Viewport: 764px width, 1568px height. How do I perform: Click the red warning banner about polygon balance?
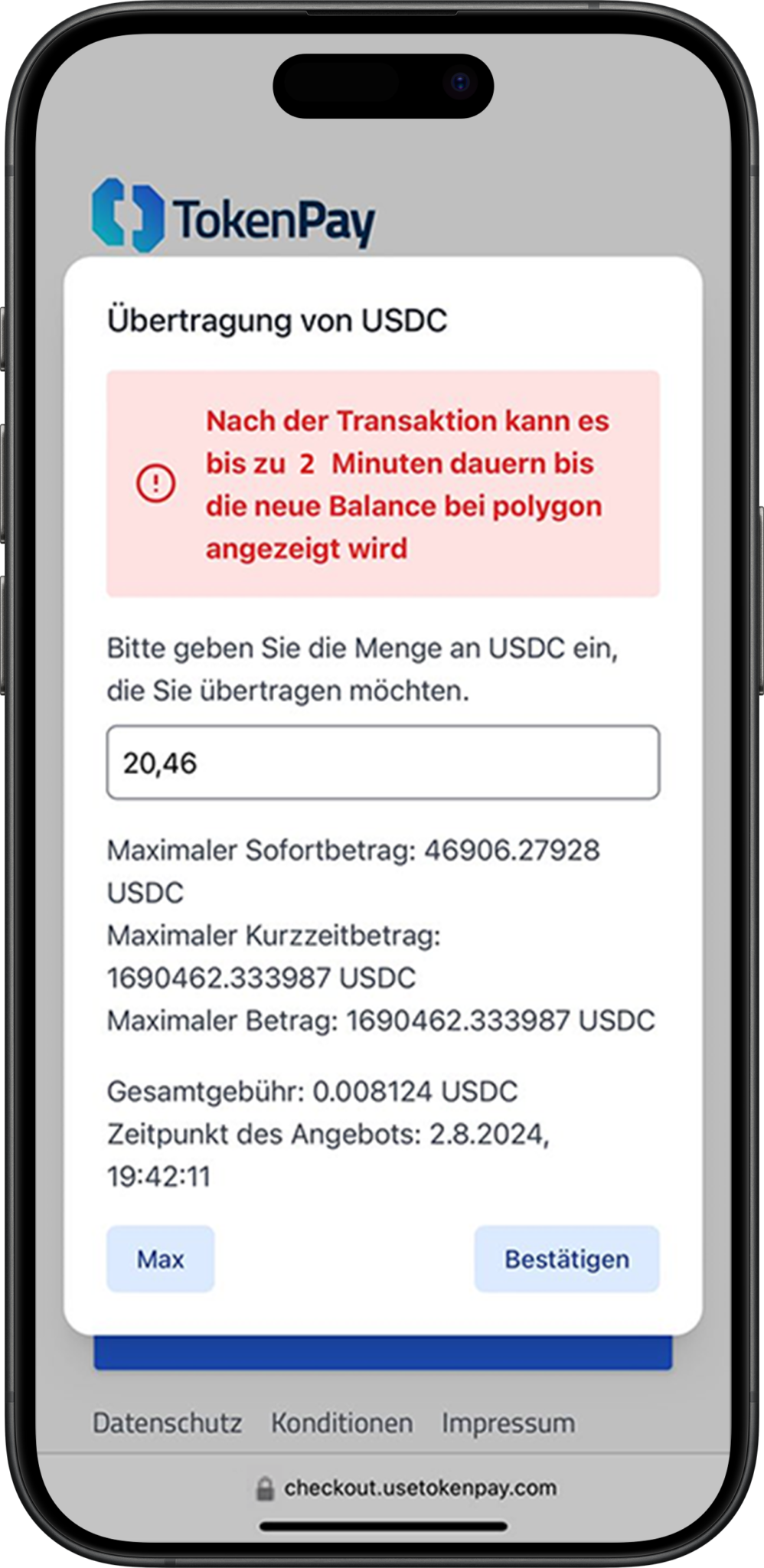point(383,482)
